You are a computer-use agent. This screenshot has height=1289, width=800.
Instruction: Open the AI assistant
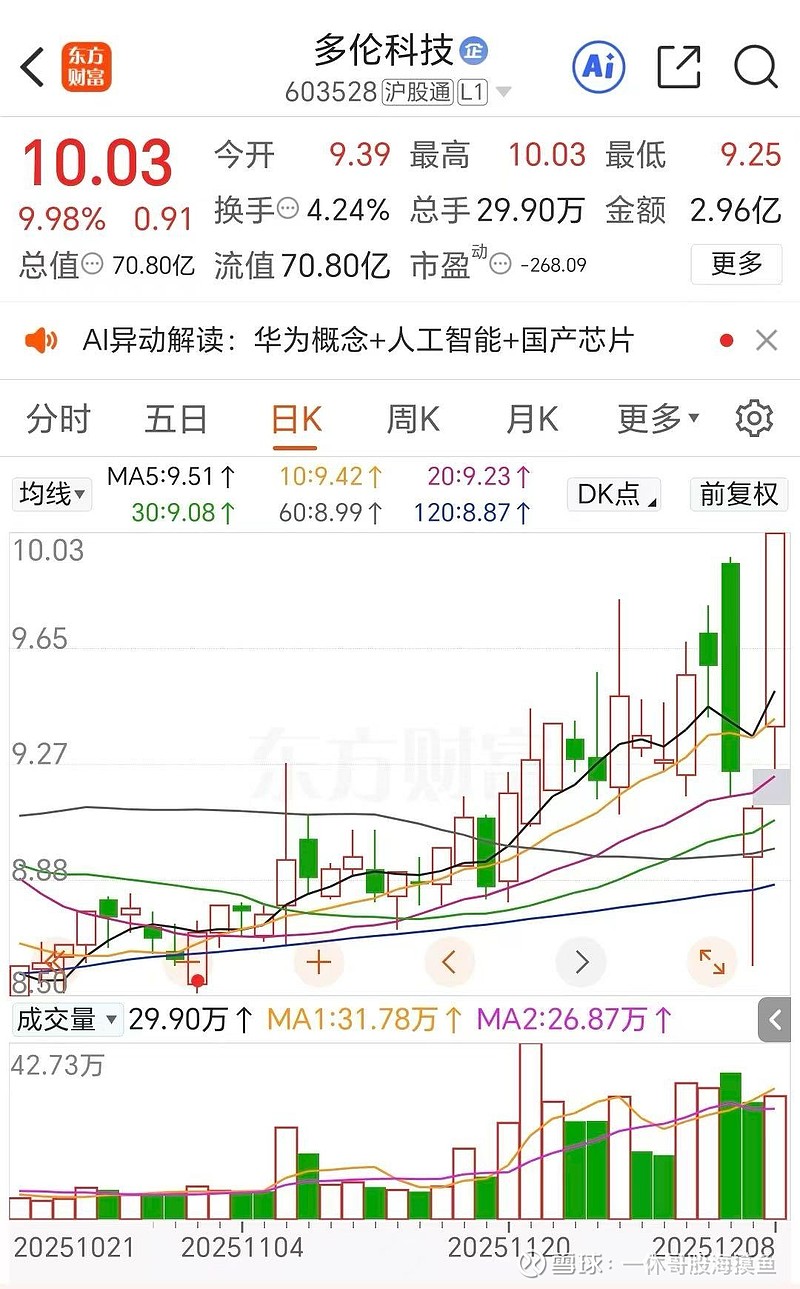(x=598, y=67)
